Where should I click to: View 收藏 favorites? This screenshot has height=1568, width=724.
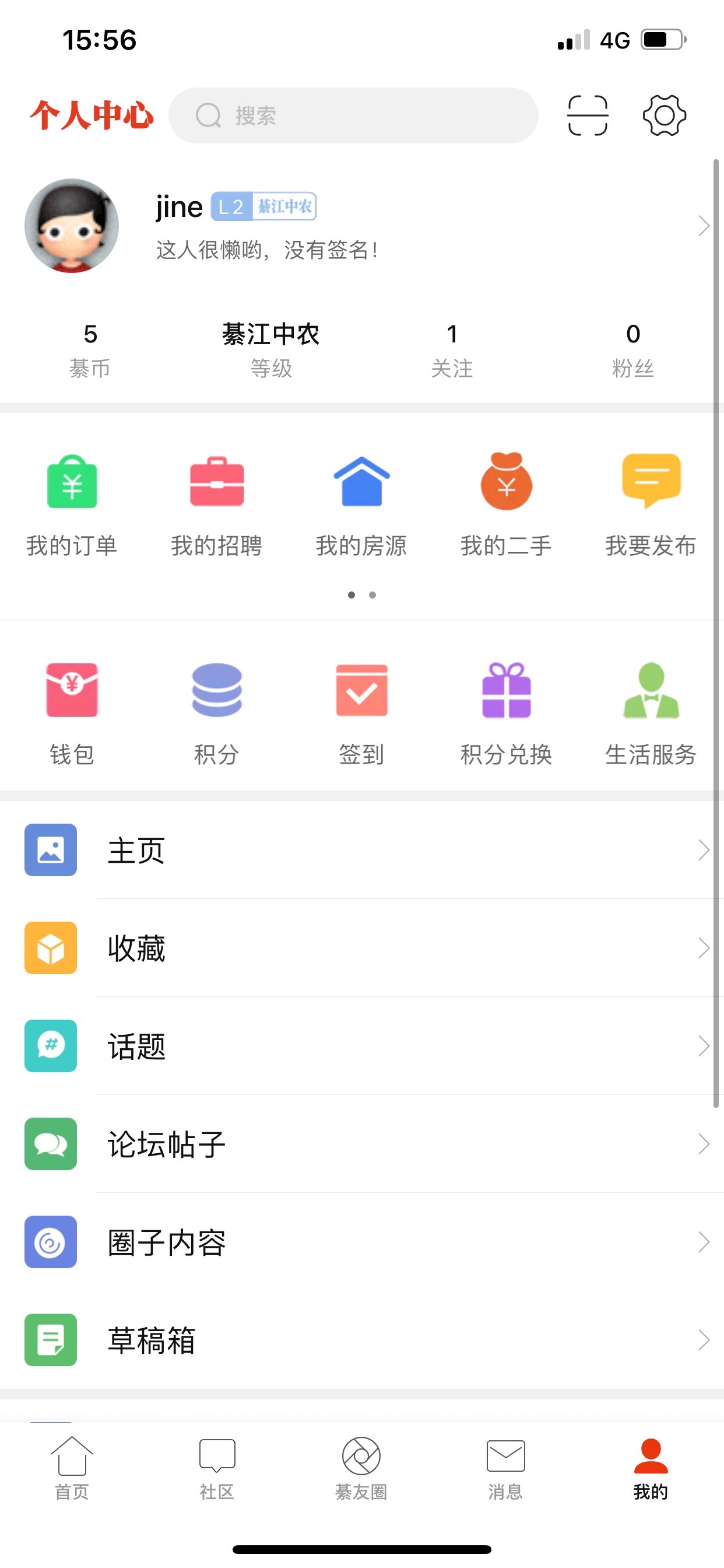click(365, 948)
